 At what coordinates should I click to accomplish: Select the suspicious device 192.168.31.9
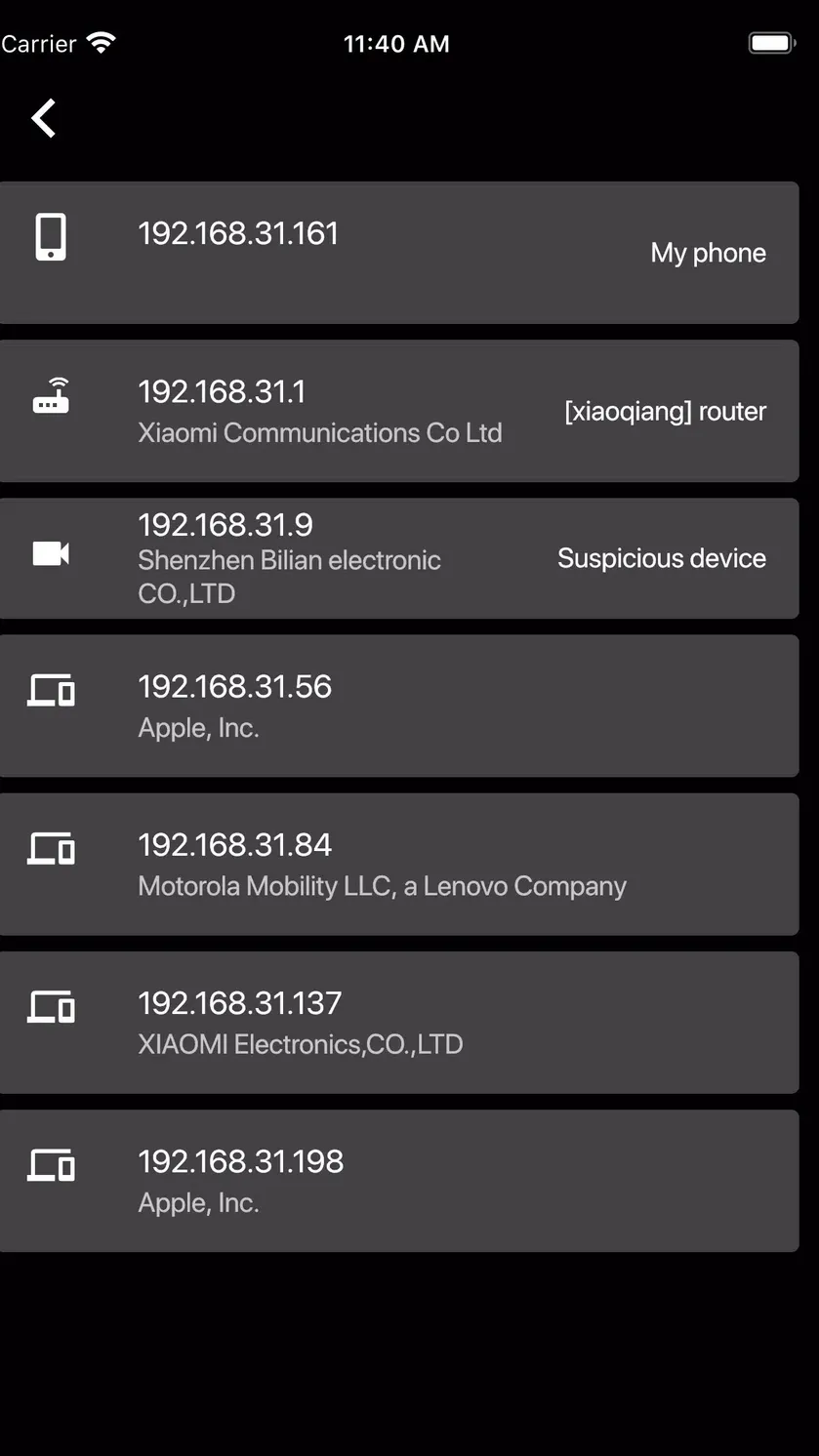click(x=399, y=558)
